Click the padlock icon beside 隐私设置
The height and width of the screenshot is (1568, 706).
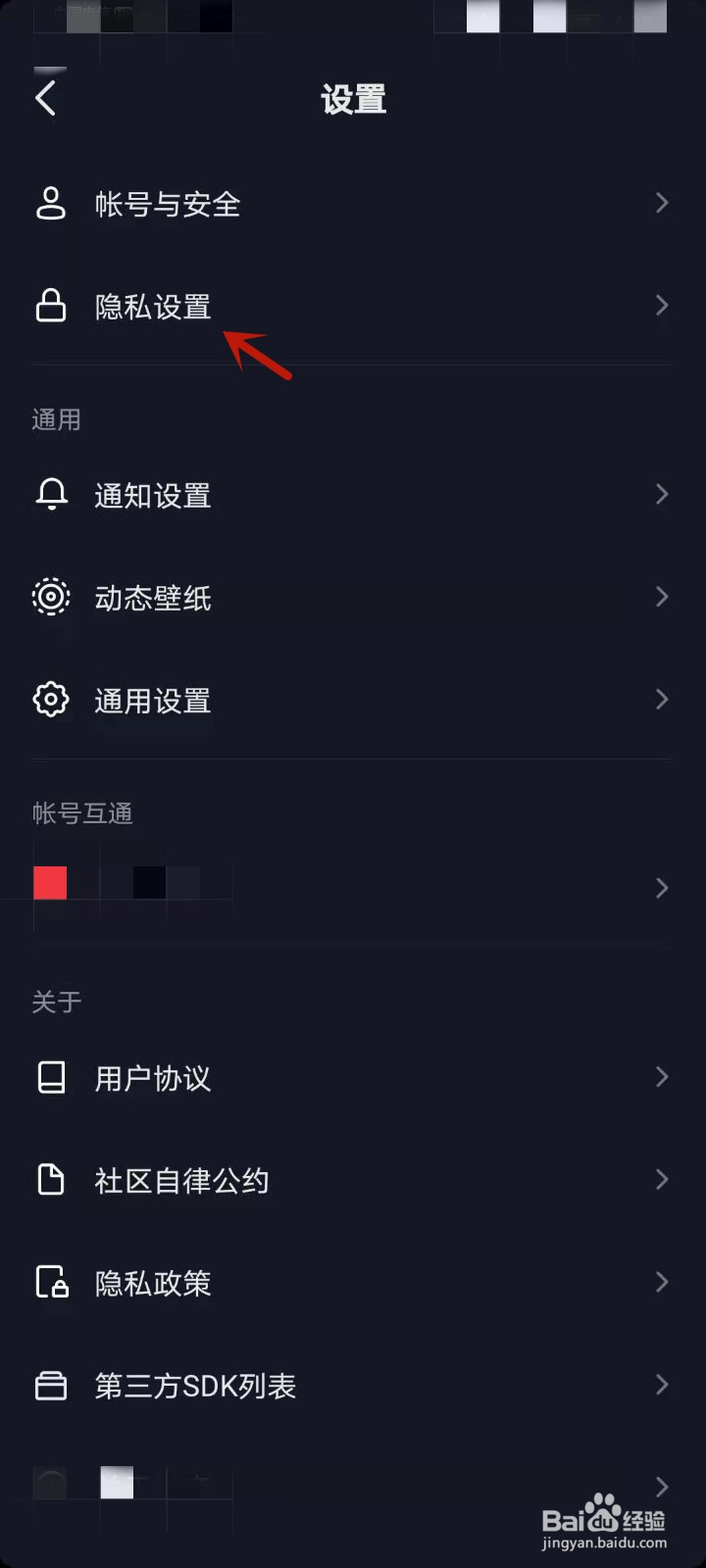click(x=51, y=306)
